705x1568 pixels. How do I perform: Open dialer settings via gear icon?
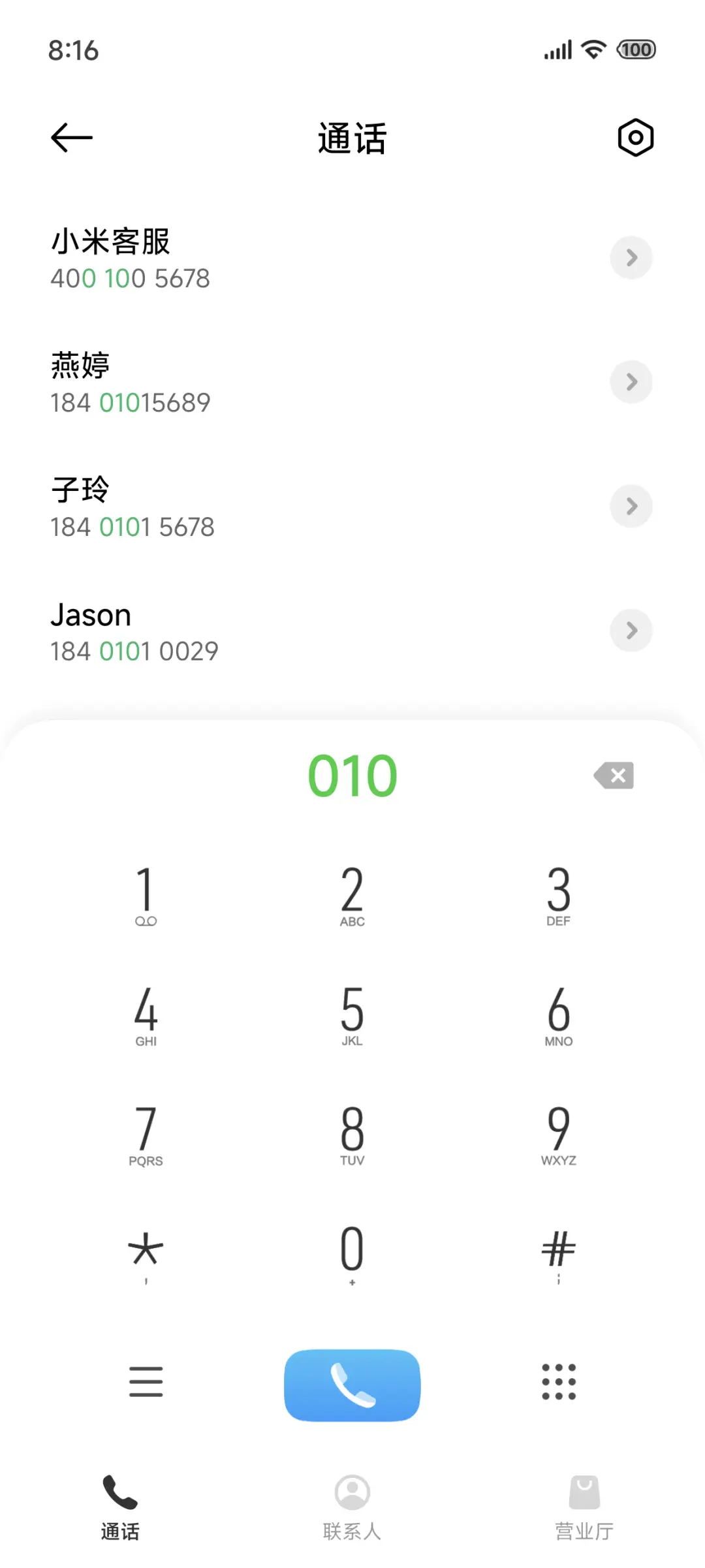(x=634, y=137)
